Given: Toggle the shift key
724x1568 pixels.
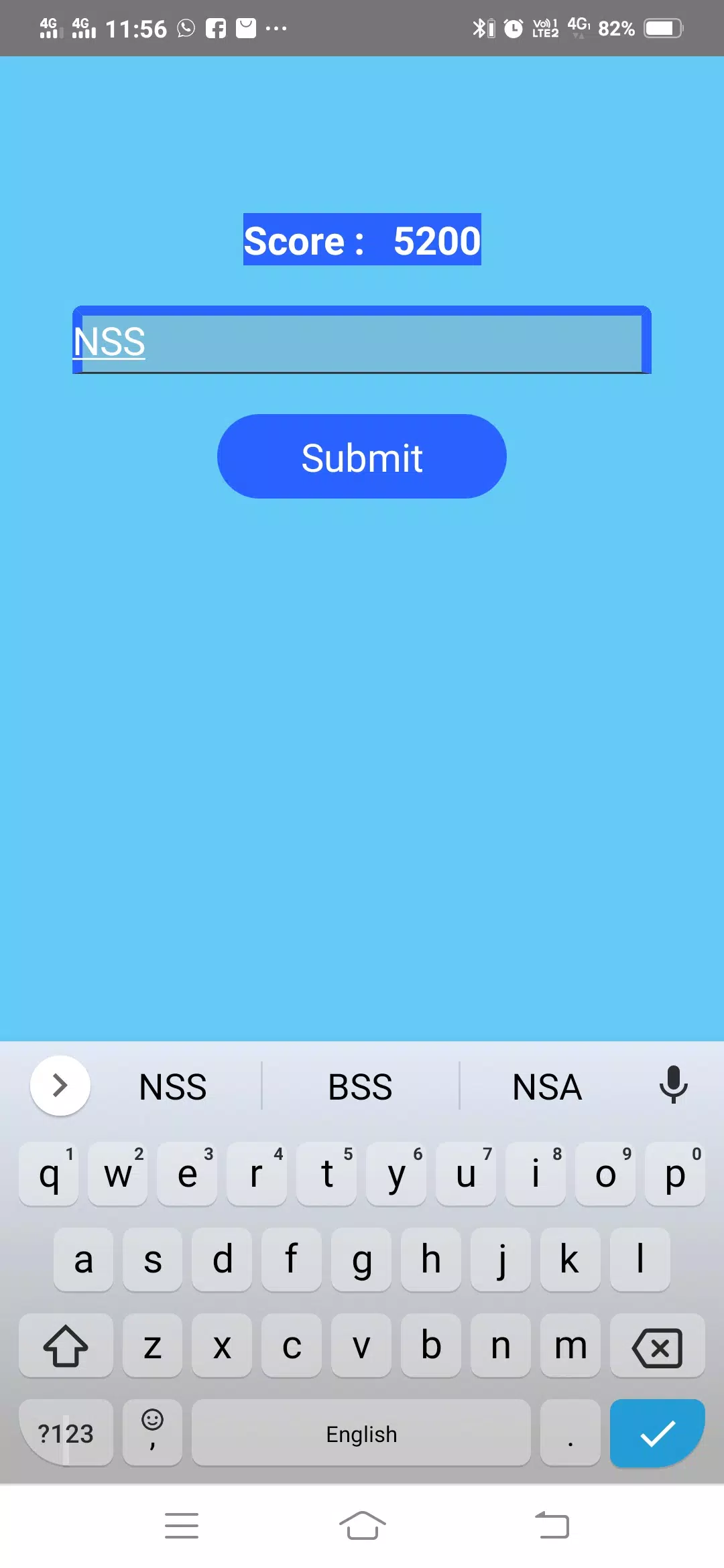Looking at the screenshot, I should tap(66, 1347).
